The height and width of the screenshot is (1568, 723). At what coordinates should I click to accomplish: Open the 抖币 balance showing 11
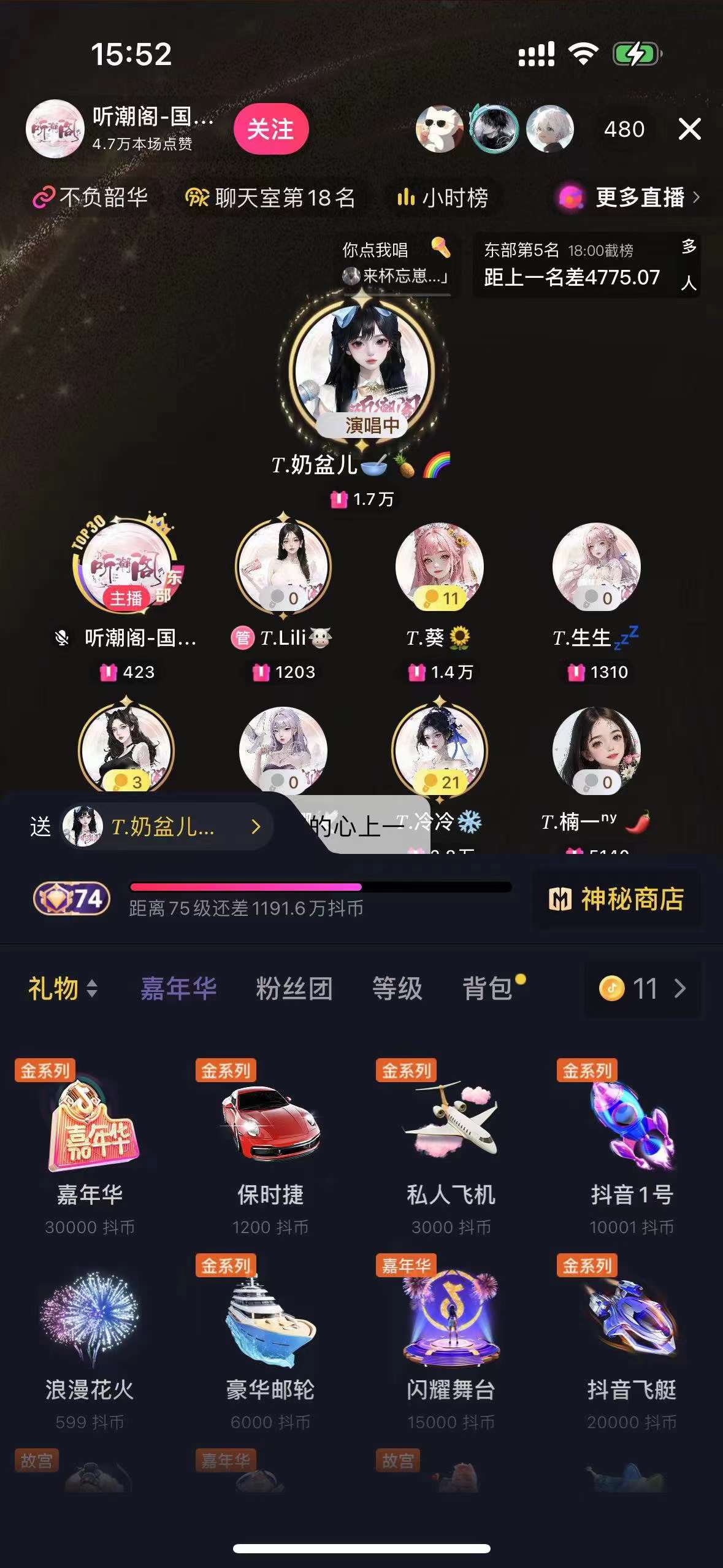click(x=641, y=989)
